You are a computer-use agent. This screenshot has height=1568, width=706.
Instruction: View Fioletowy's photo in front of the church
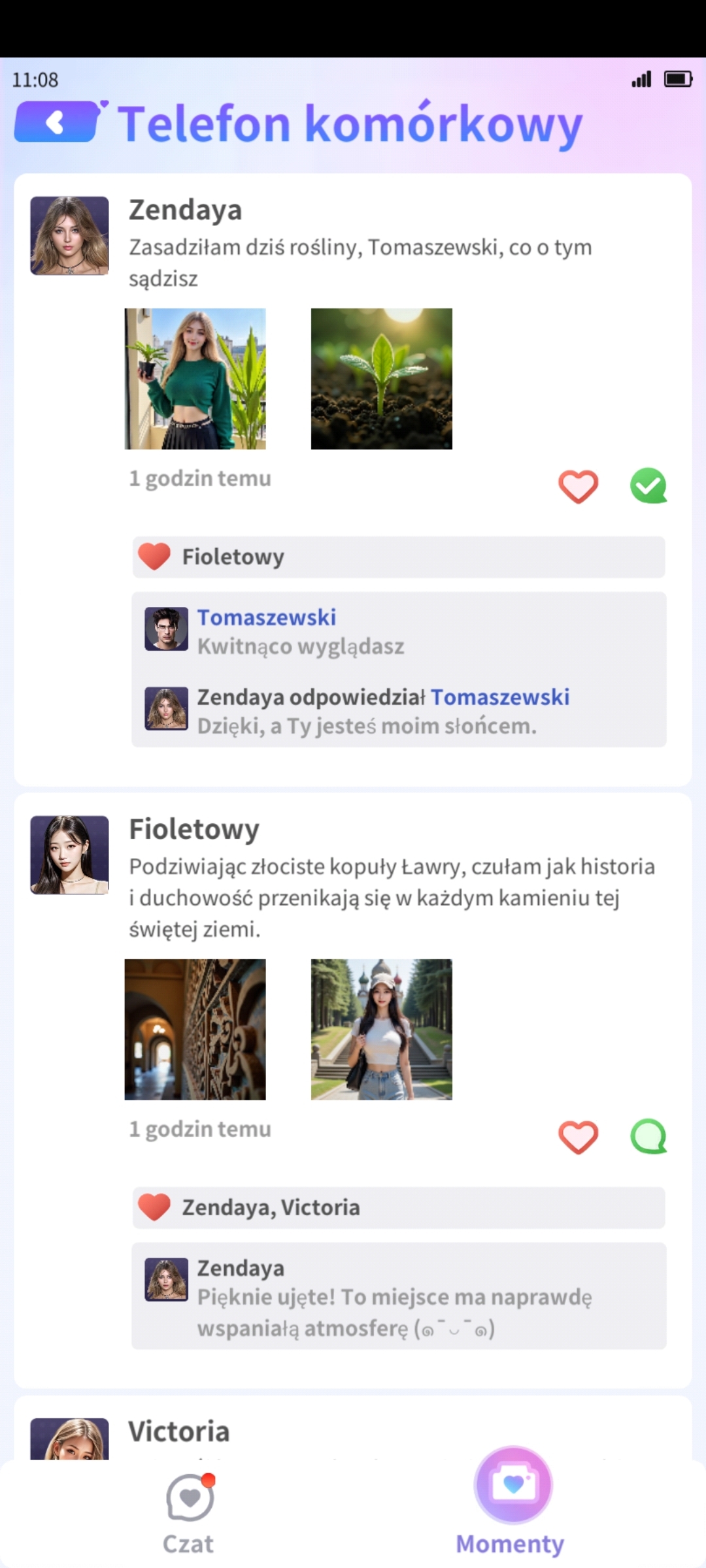(x=381, y=1030)
